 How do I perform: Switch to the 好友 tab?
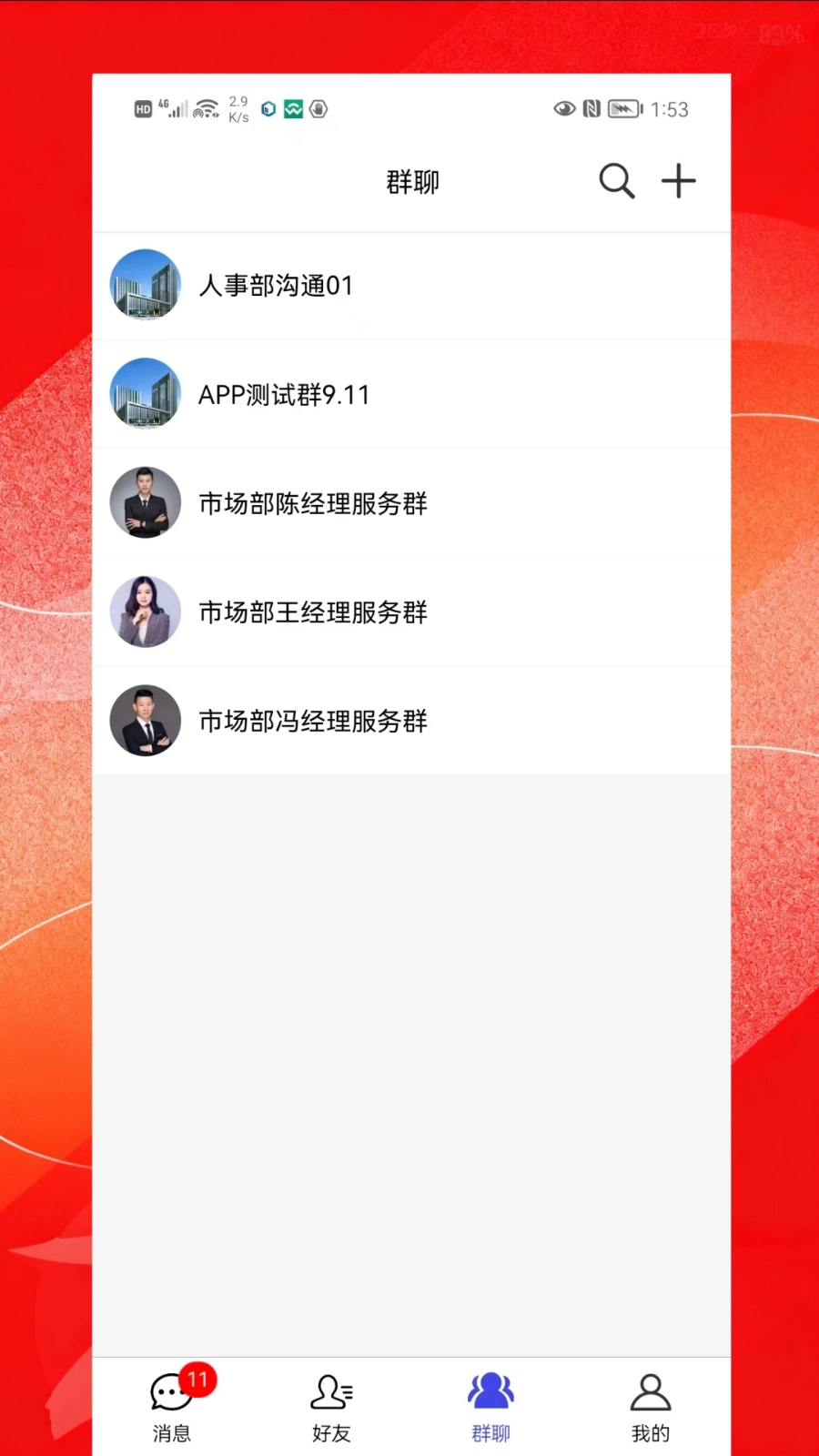[331, 1407]
